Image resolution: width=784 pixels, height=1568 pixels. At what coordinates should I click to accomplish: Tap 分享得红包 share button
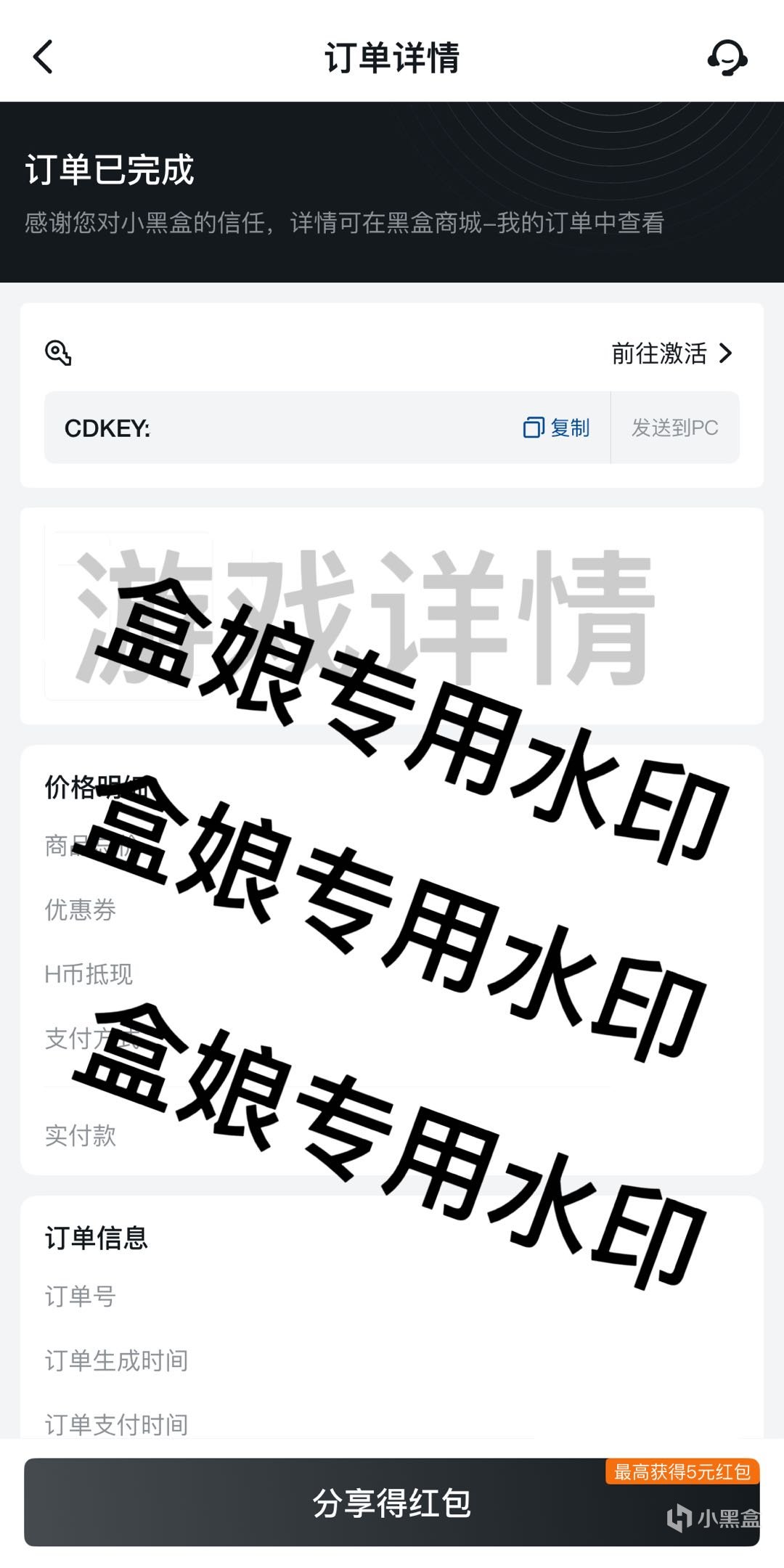(x=391, y=1503)
